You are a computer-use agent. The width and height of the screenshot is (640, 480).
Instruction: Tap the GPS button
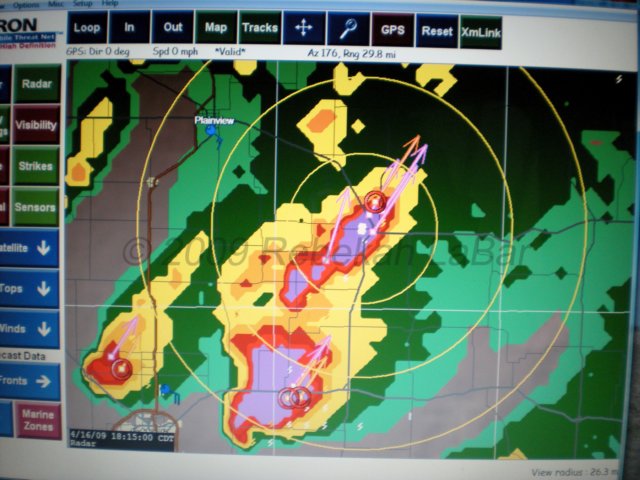(393, 30)
